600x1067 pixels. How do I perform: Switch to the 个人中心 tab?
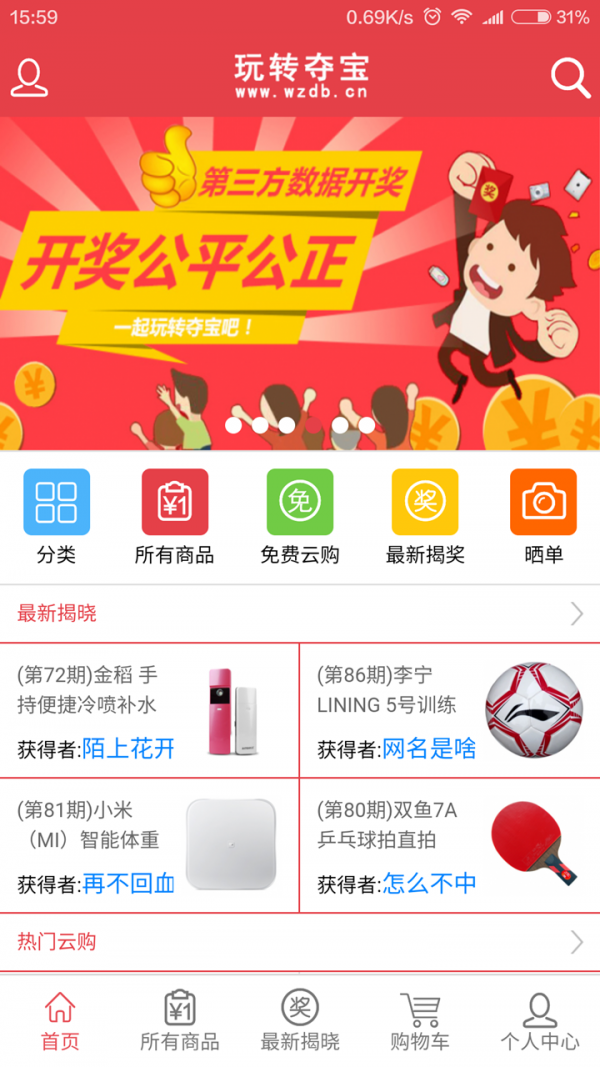tap(540, 1021)
